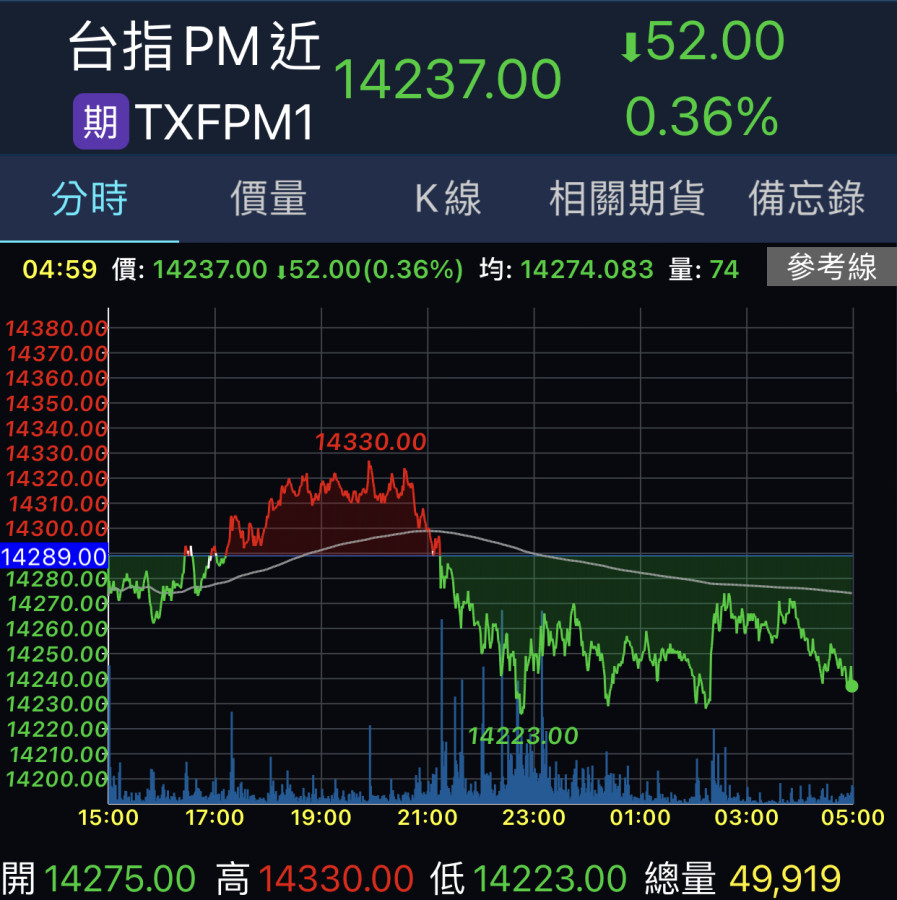Switch to the K線 chart tab
The width and height of the screenshot is (897, 900).
click(448, 199)
